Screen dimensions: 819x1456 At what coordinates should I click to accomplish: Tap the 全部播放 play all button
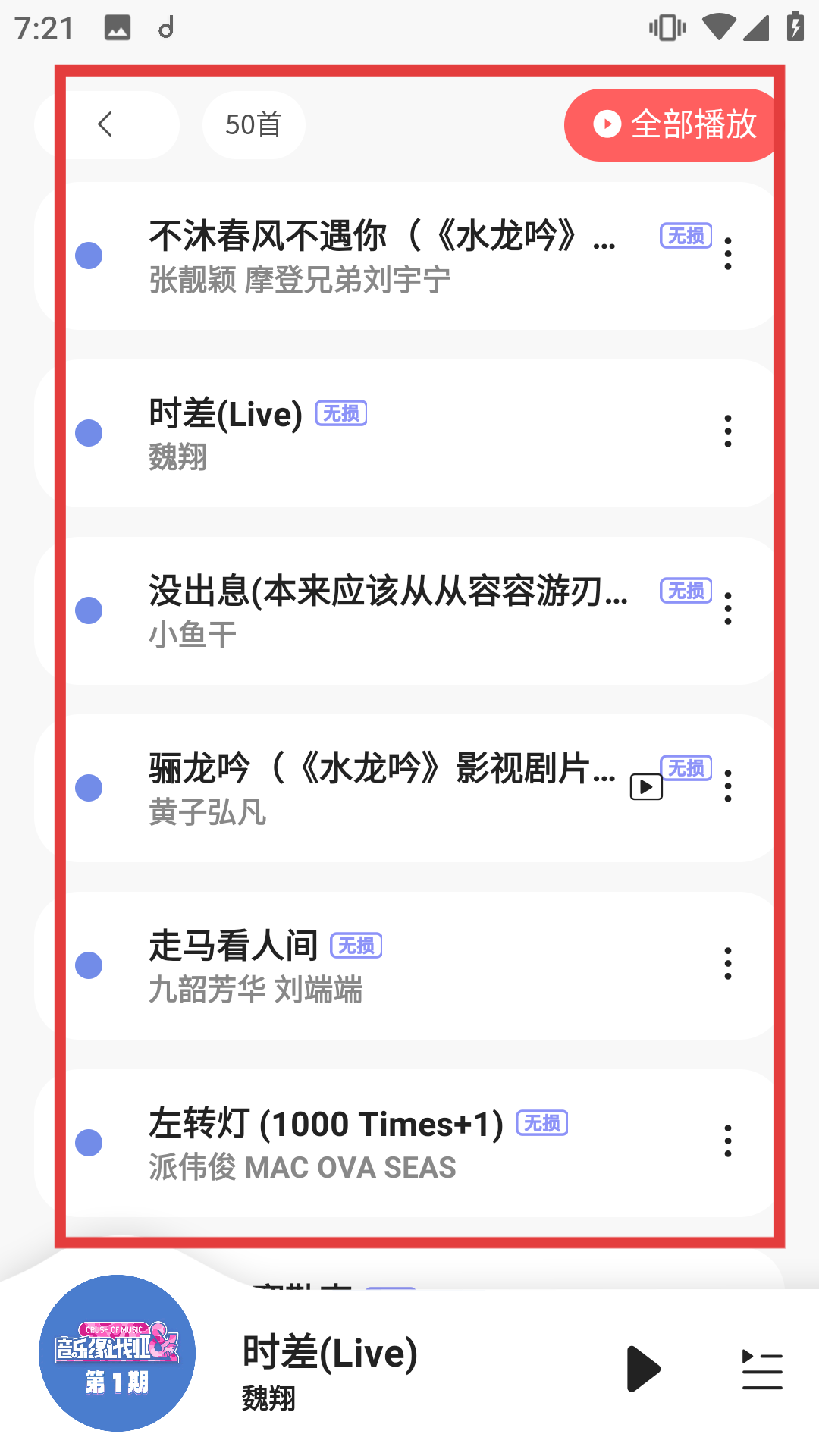click(x=670, y=124)
